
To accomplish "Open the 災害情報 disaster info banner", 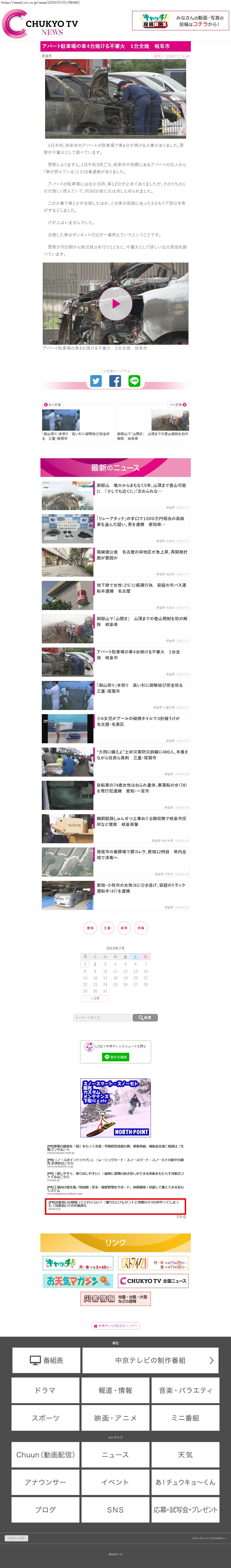I will (116, 1298).
